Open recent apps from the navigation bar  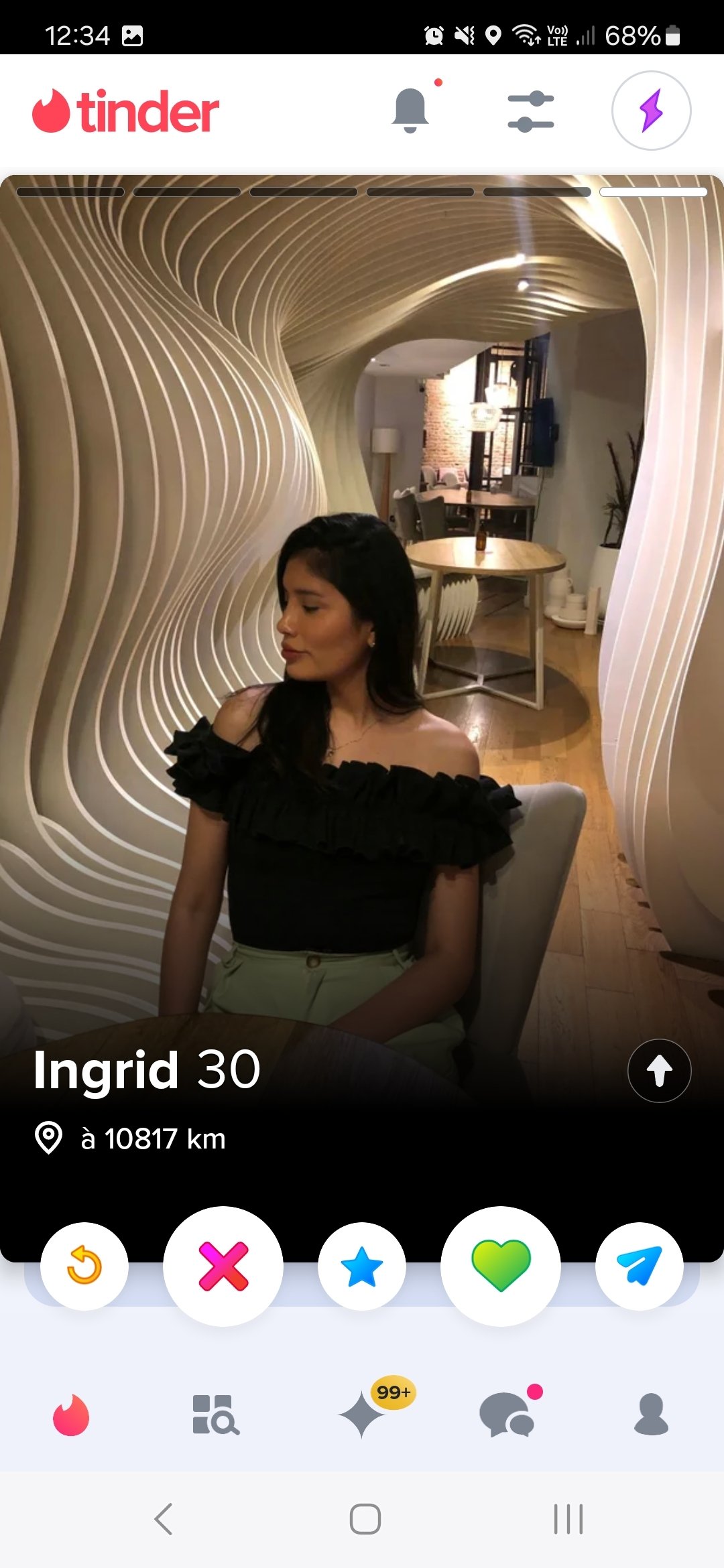568,1518
